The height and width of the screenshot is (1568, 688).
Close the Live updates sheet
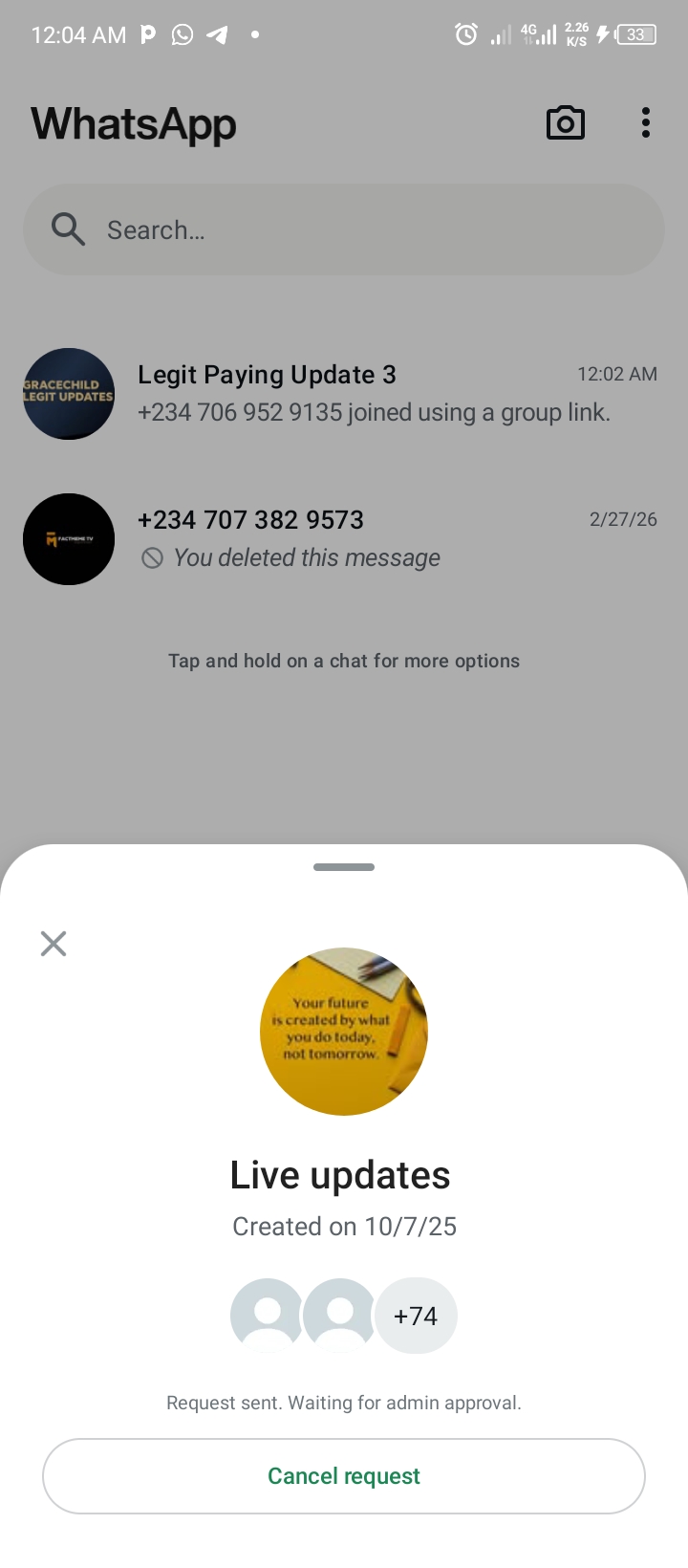point(54,944)
